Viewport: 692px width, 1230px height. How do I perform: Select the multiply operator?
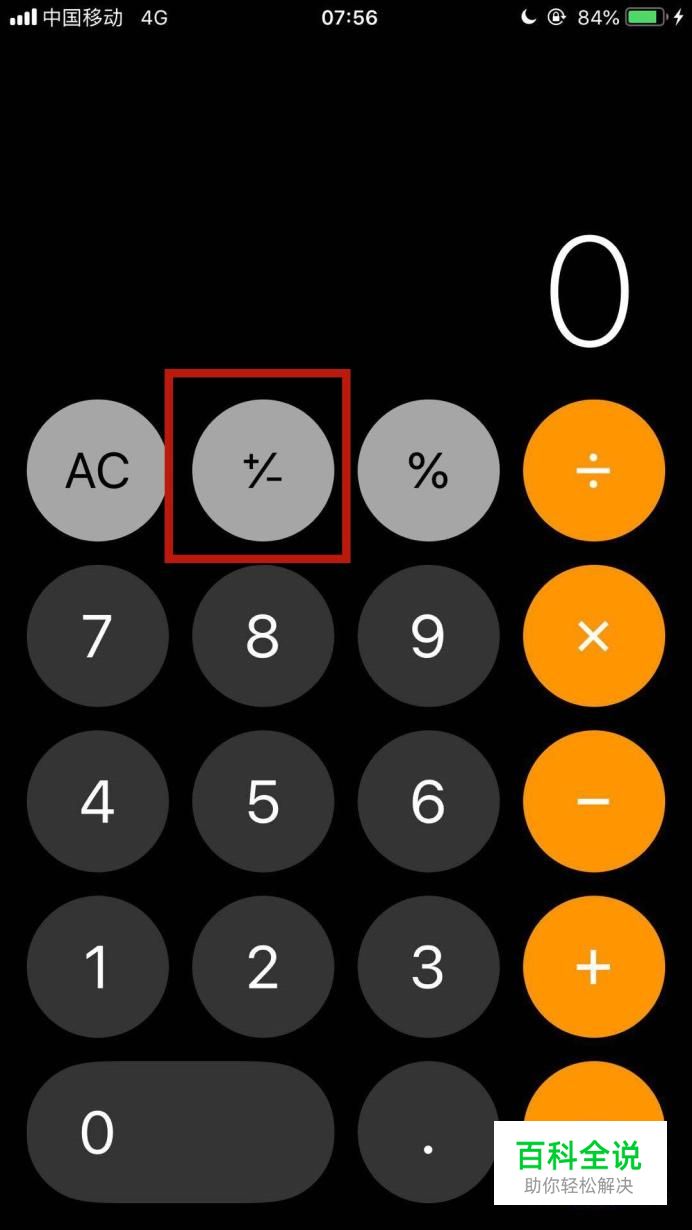point(594,636)
